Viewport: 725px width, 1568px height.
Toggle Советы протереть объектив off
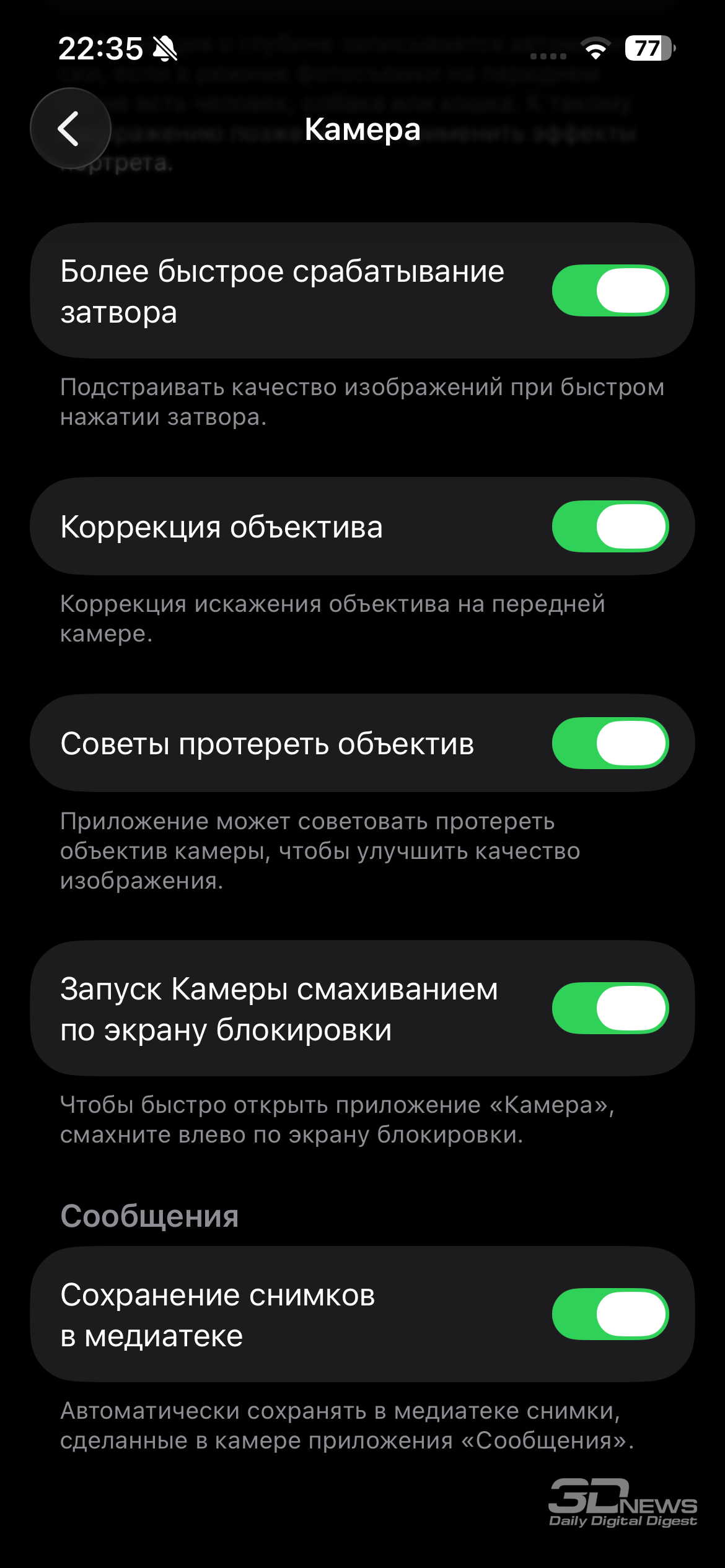[610, 743]
